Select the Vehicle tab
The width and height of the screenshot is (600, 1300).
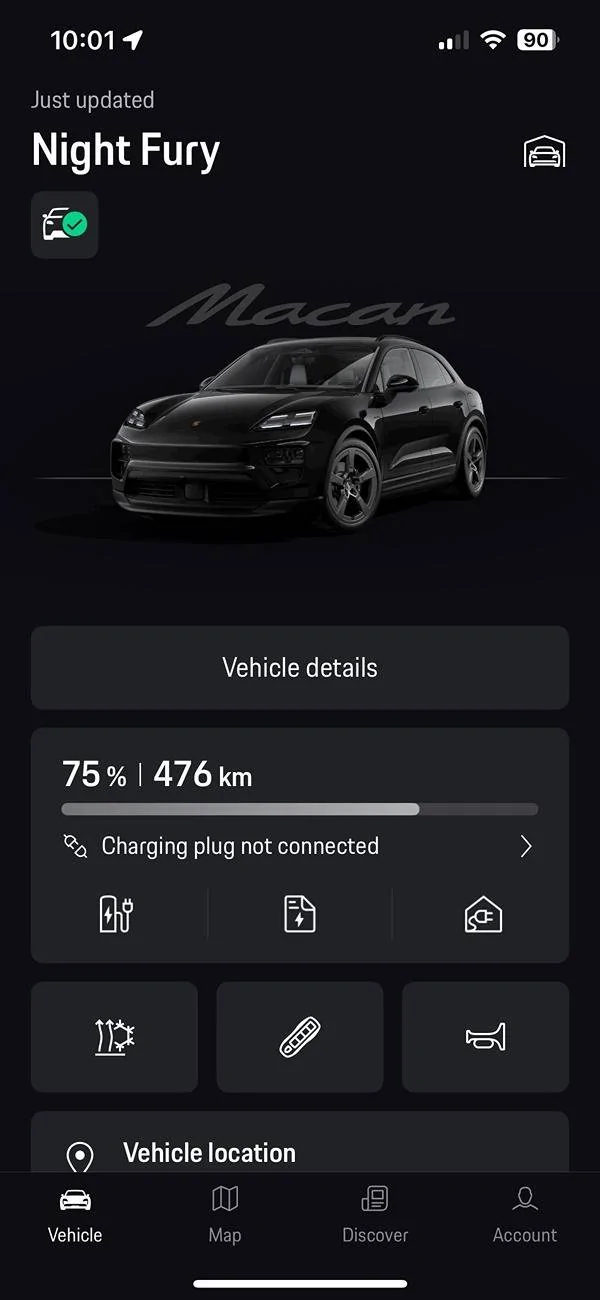(x=75, y=1213)
